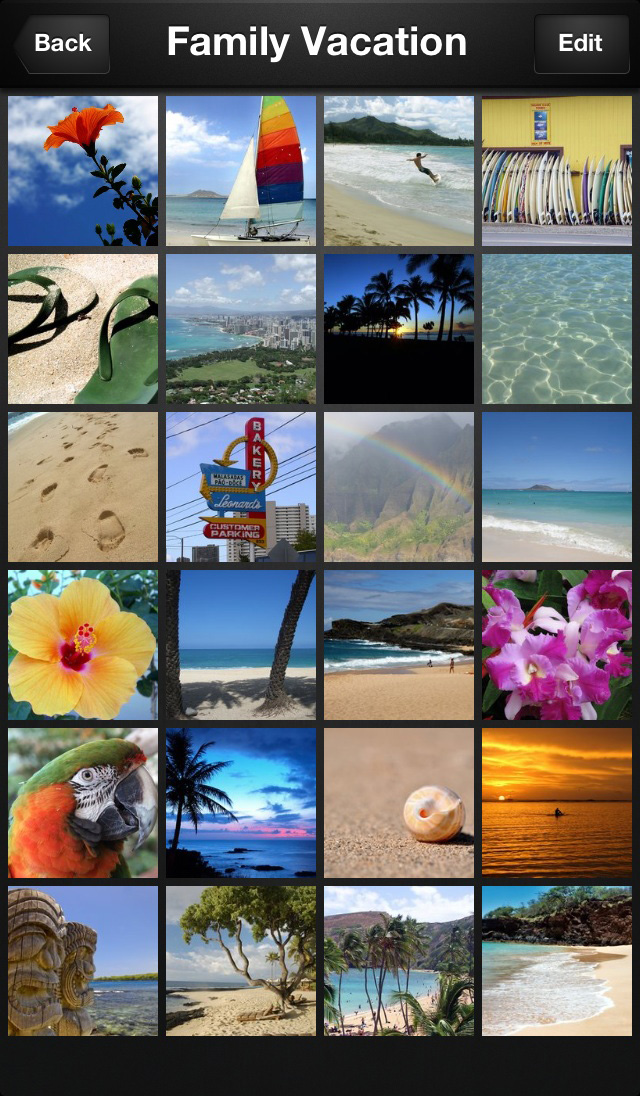Screen dimensions: 640x1096
Task: Open the Leonard's Bakery sign photo
Action: [x=241, y=487]
